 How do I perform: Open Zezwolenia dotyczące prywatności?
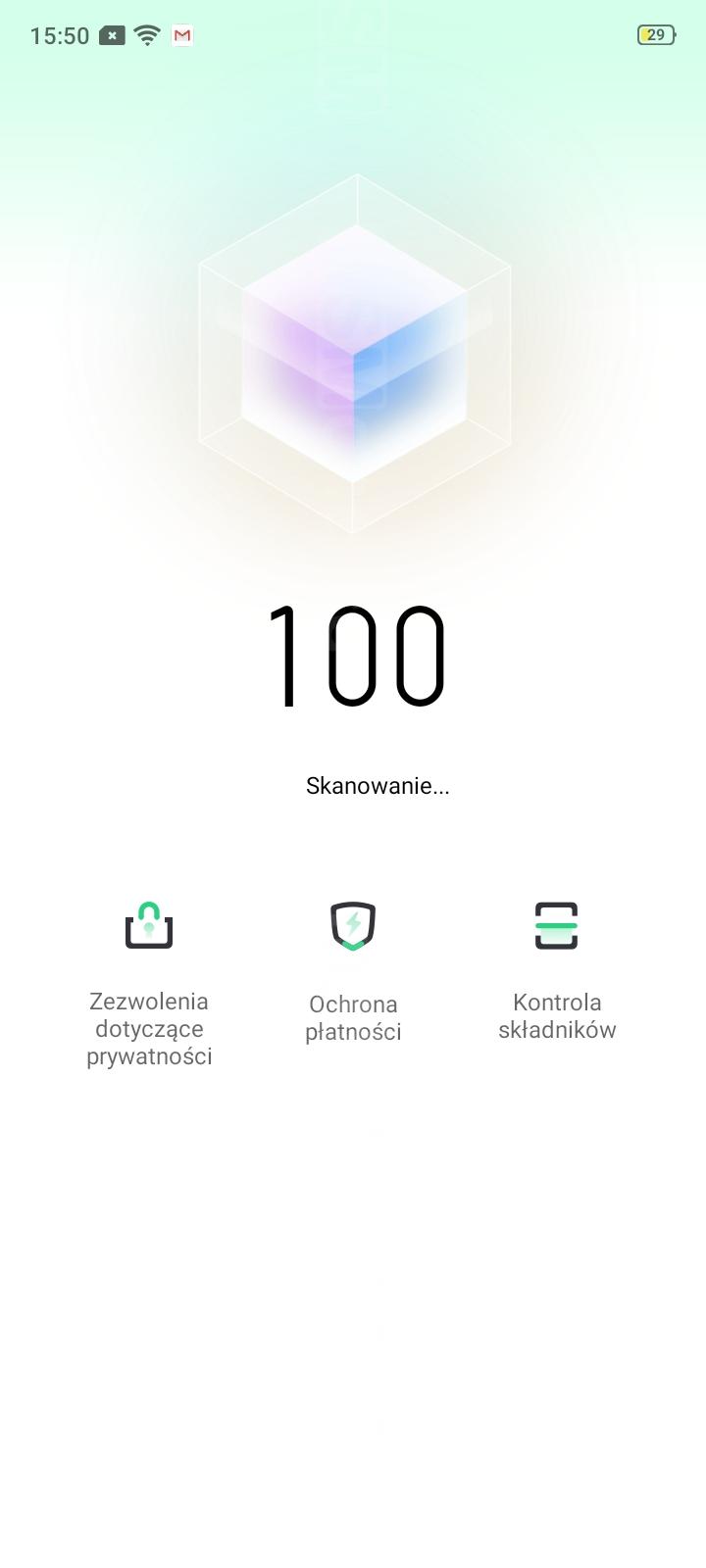149,985
